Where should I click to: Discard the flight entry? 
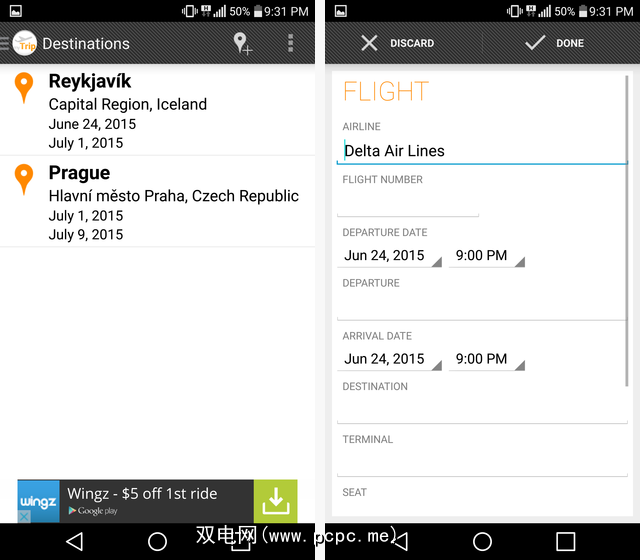(x=398, y=43)
